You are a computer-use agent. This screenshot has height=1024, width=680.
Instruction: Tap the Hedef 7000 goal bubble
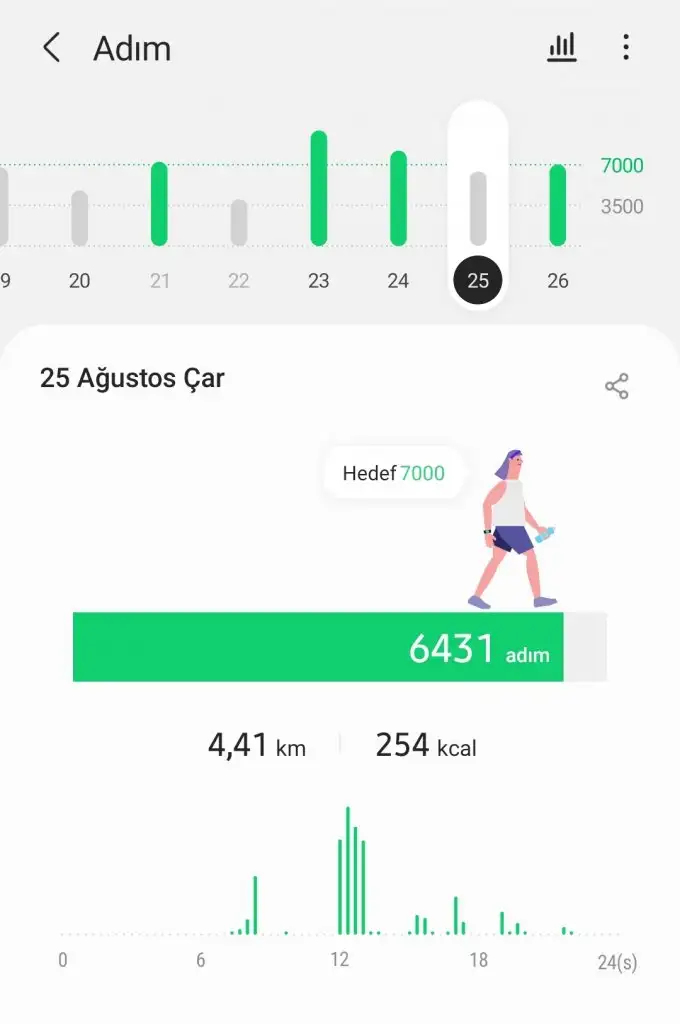point(394,473)
